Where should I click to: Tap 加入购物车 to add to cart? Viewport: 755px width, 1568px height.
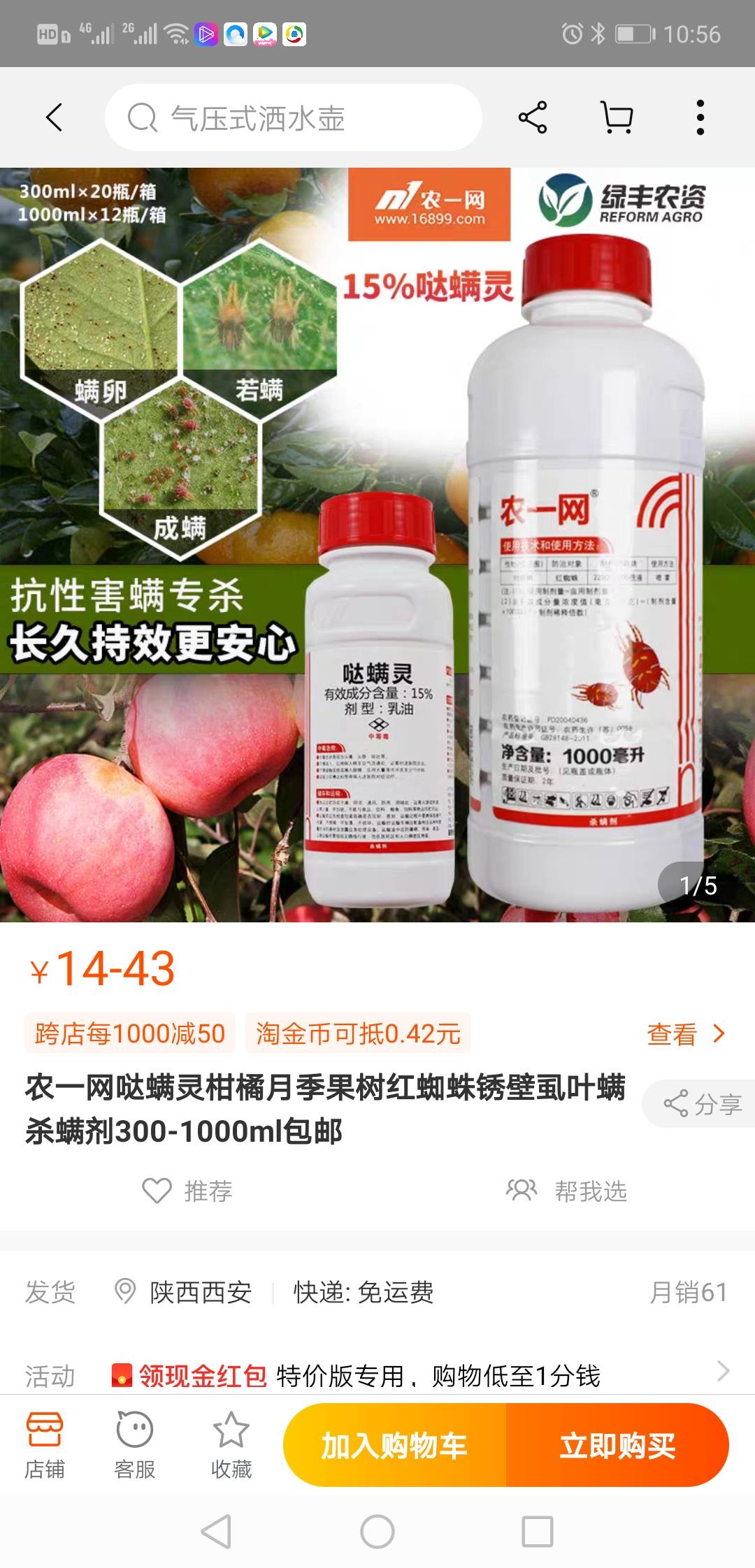click(394, 1445)
